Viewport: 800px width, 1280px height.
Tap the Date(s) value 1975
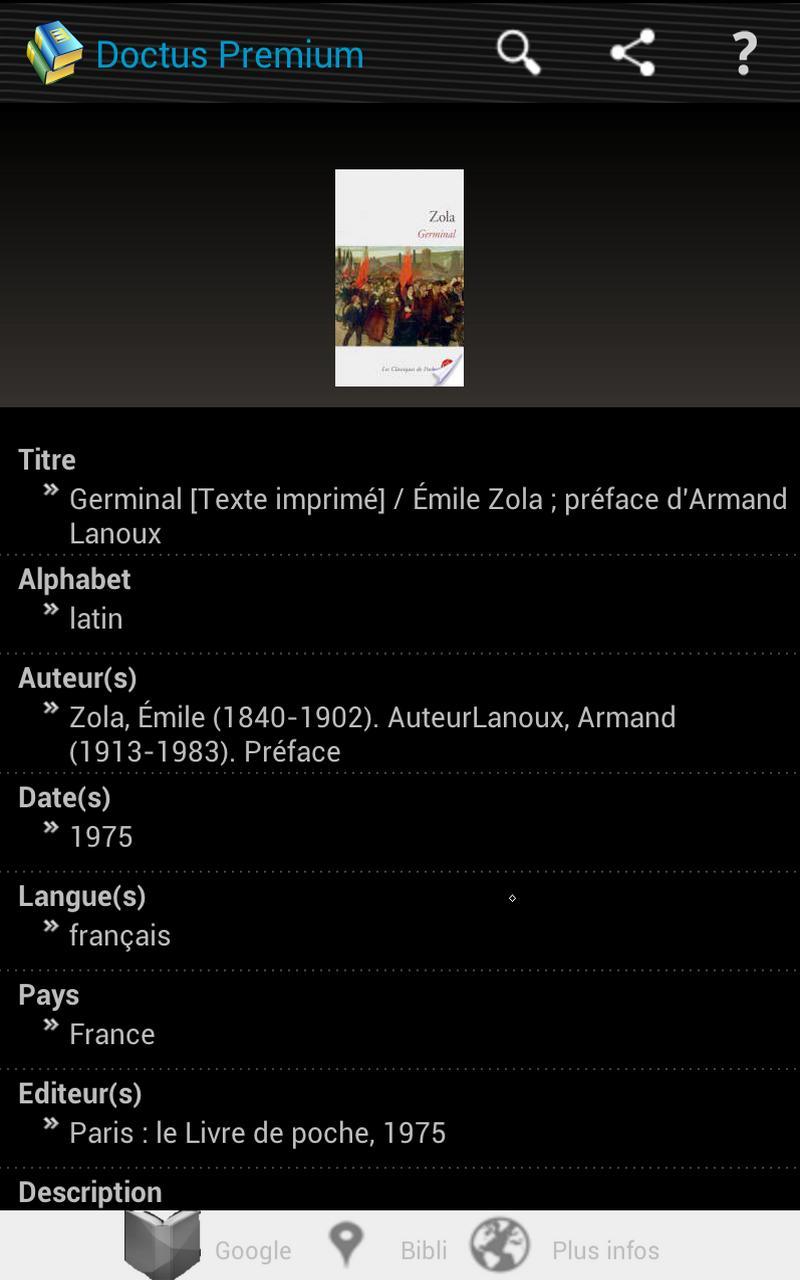click(x=101, y=835)
